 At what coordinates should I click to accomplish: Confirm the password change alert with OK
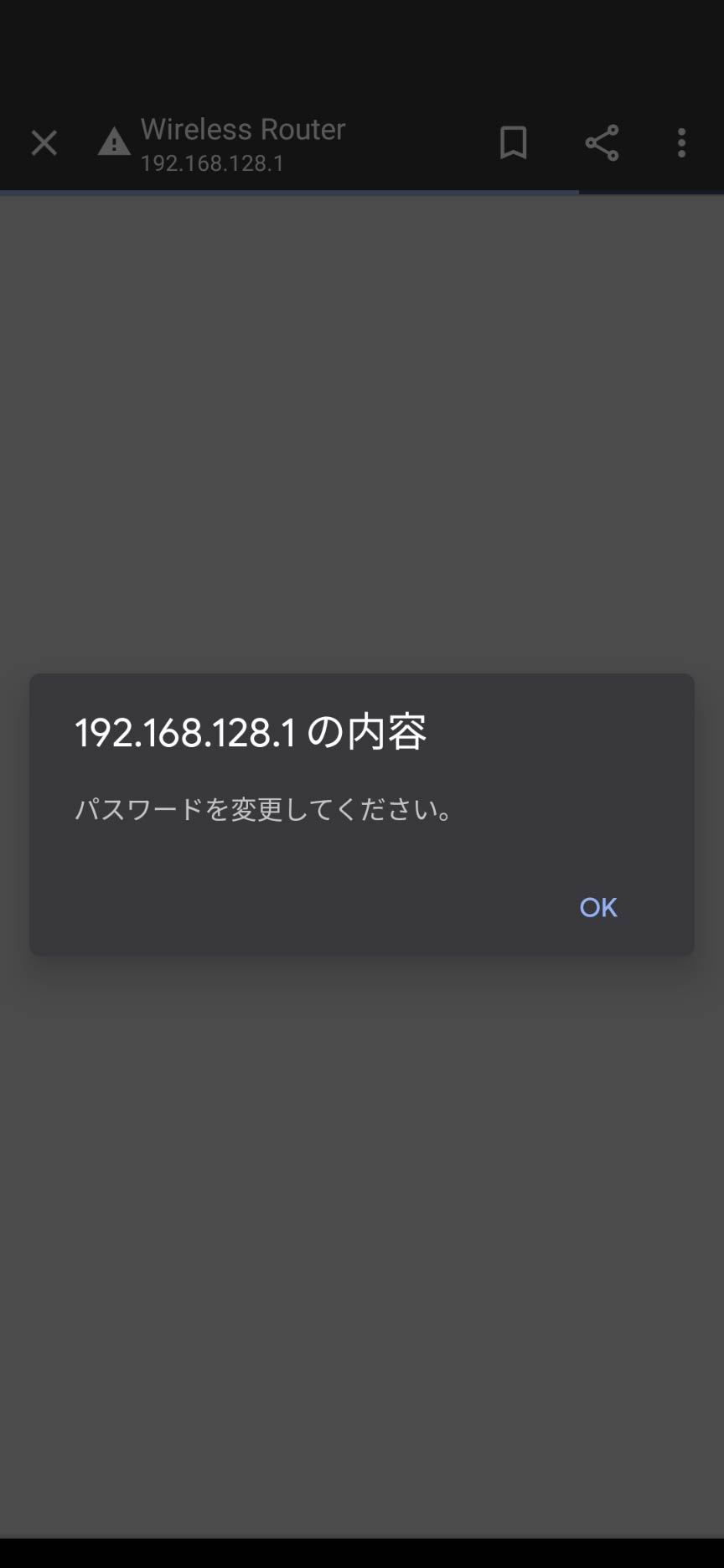(x=597, y=907)
